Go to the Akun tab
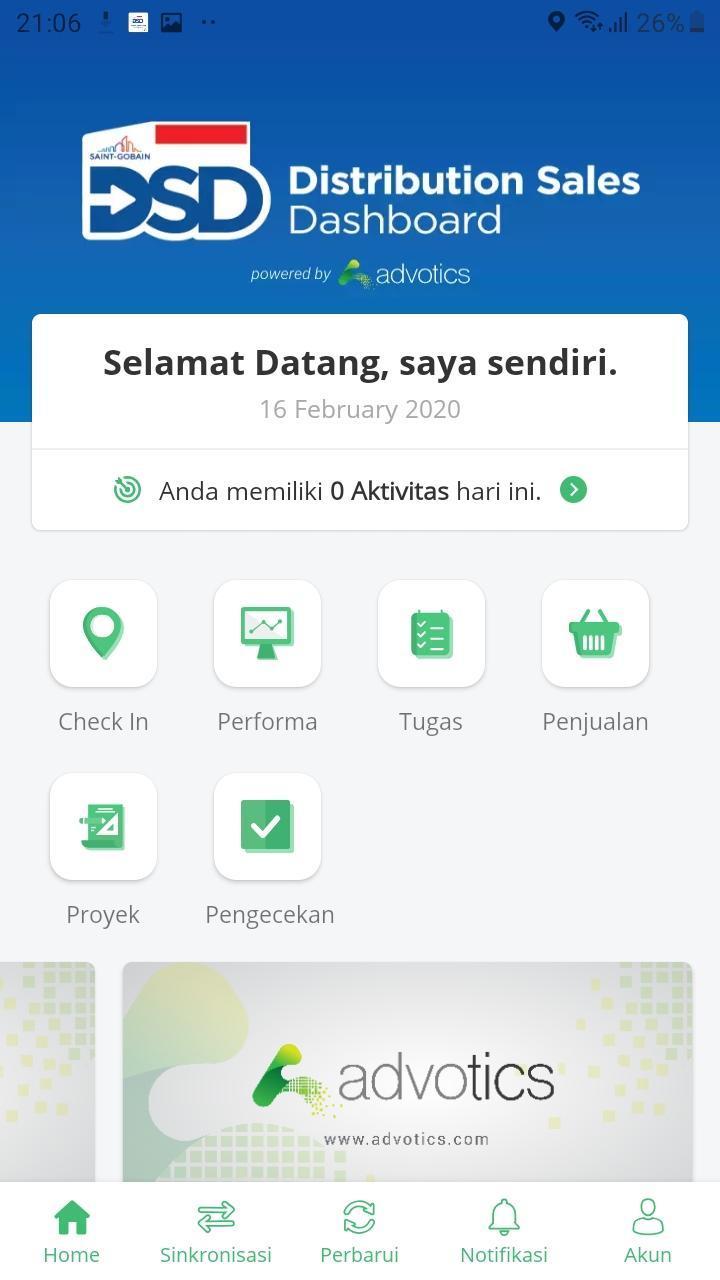 (648, 1232)
